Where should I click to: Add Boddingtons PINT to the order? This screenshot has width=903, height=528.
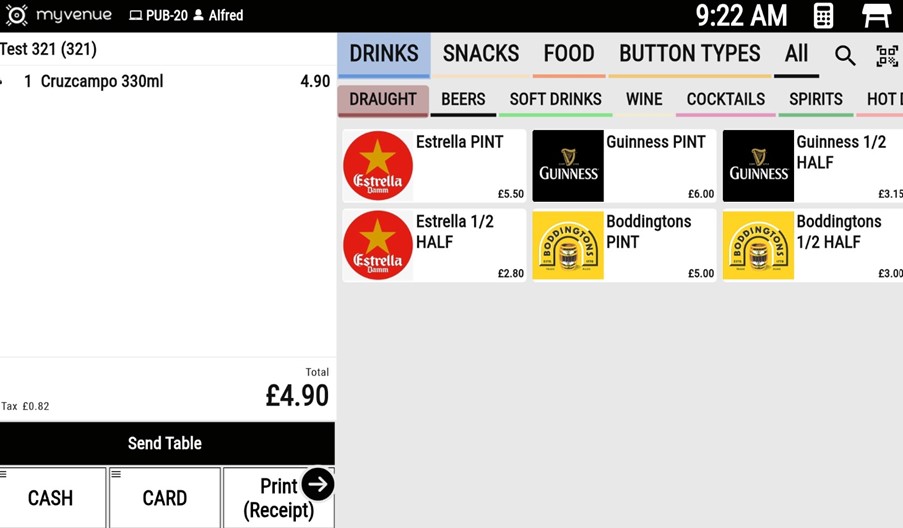[x=624, y=245]
